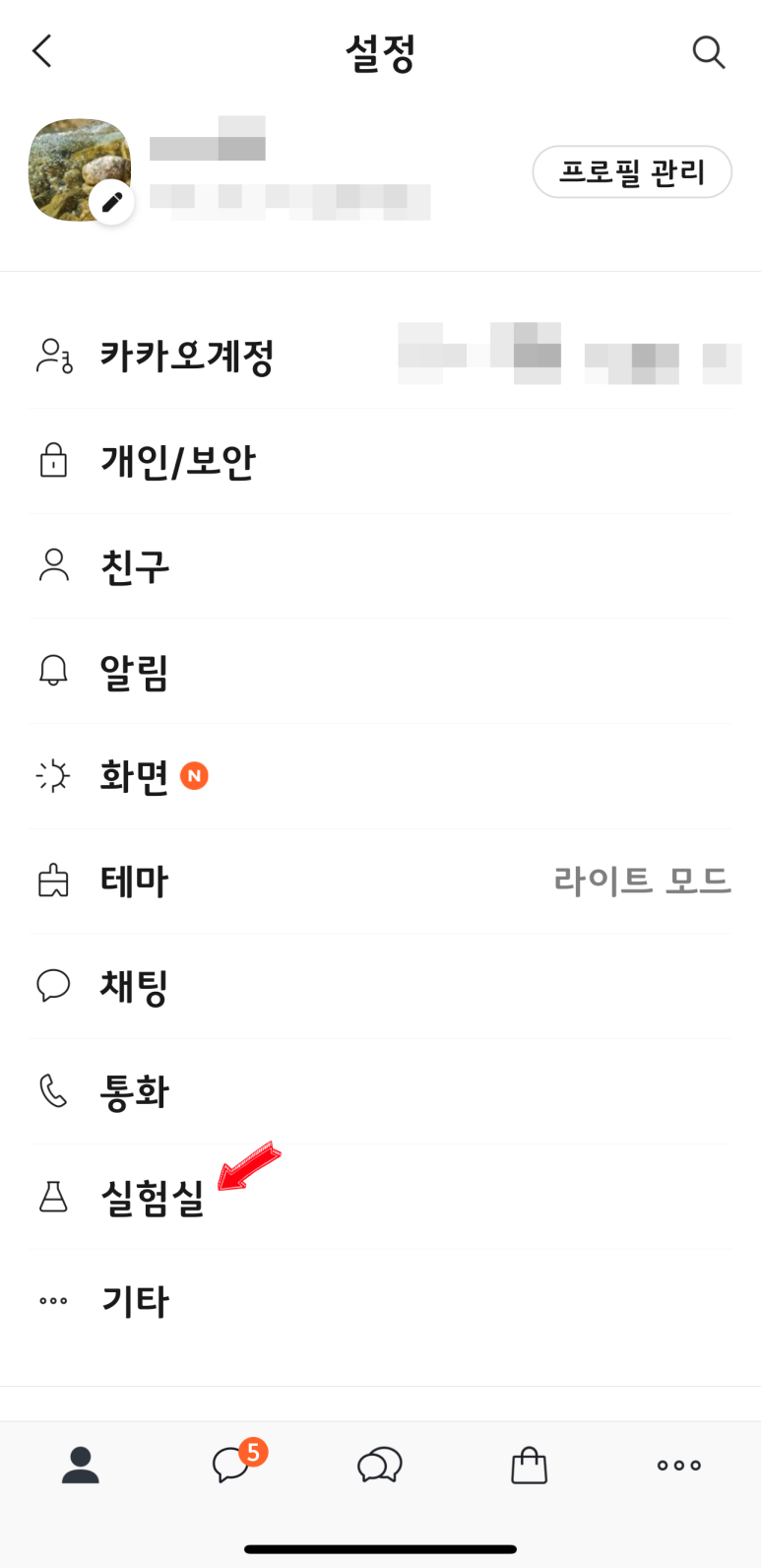Switch to the shopping bag tab
Image resolution: width=761 pixels, height=1568 pixels.
pos(529,1465)
